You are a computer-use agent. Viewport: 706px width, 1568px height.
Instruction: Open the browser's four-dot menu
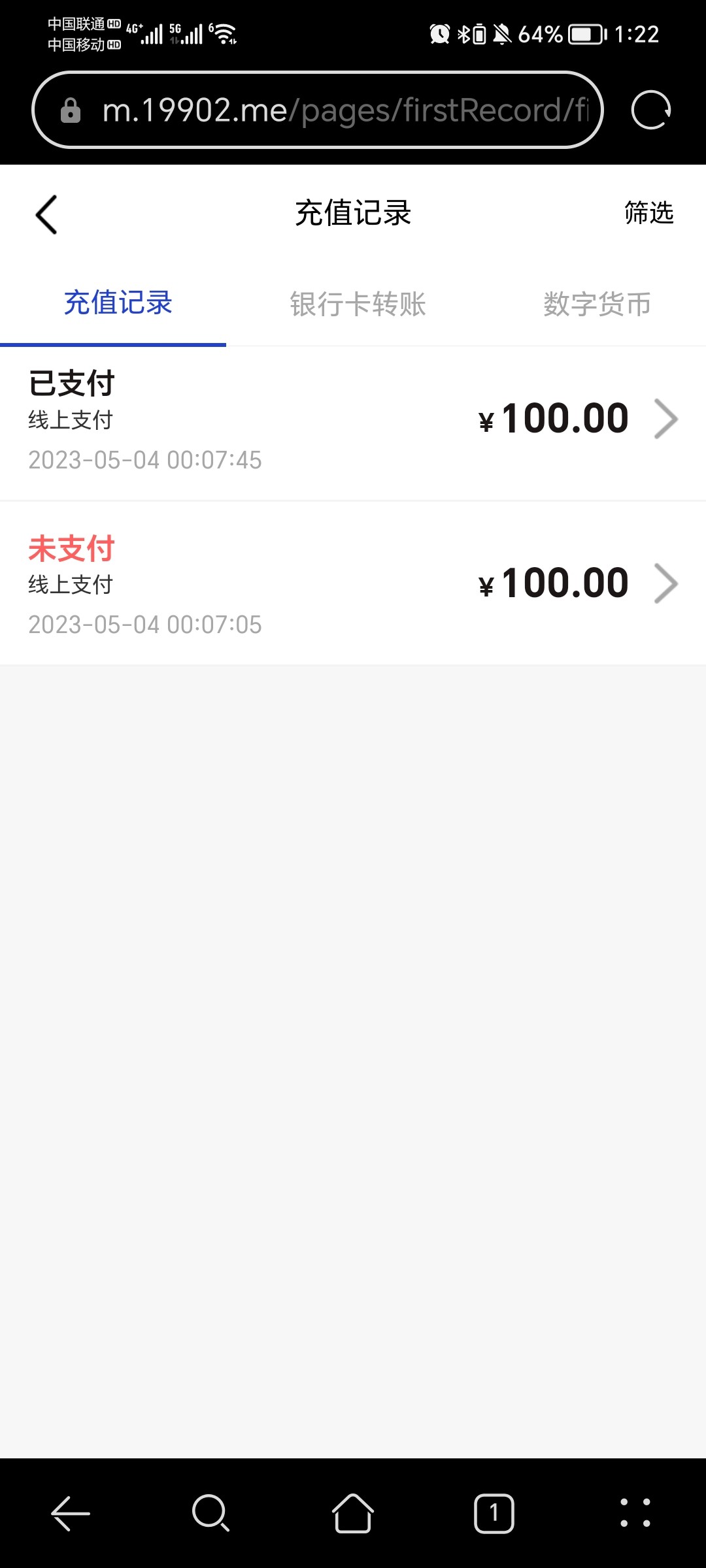click(635, 1513)
